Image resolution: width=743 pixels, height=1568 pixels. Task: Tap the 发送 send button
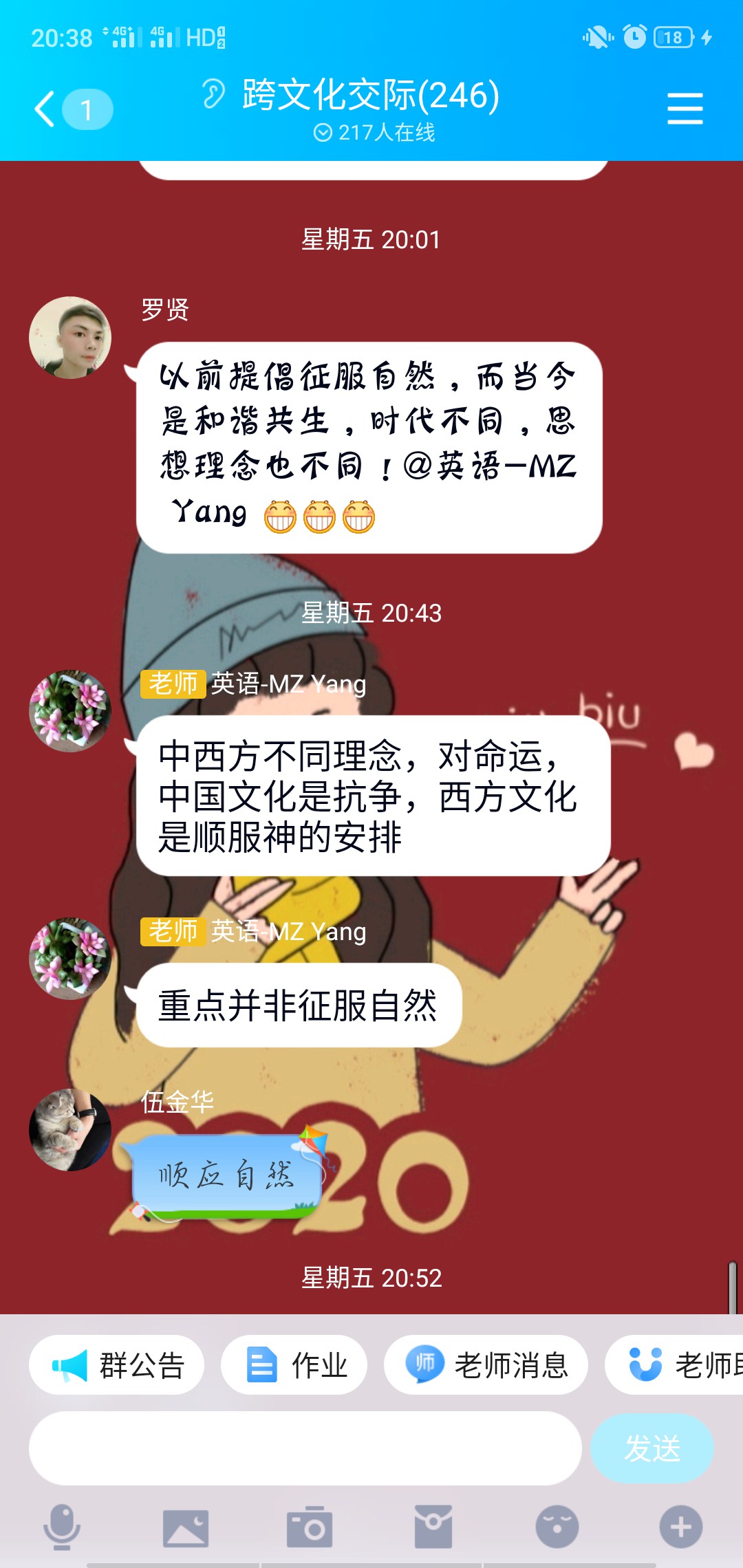(652, 1448)
